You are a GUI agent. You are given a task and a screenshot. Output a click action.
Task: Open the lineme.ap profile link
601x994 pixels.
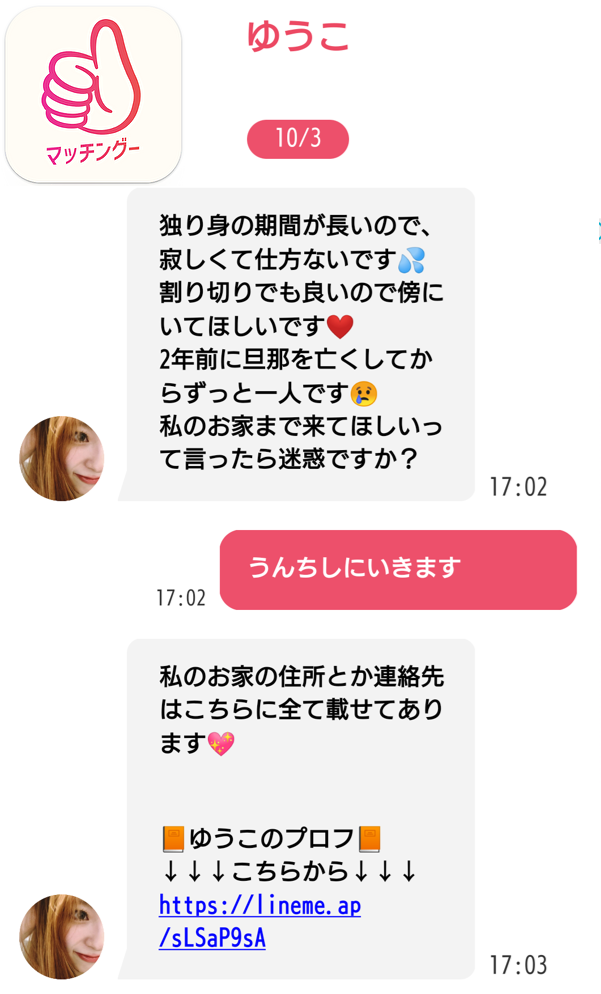(259, 922)
